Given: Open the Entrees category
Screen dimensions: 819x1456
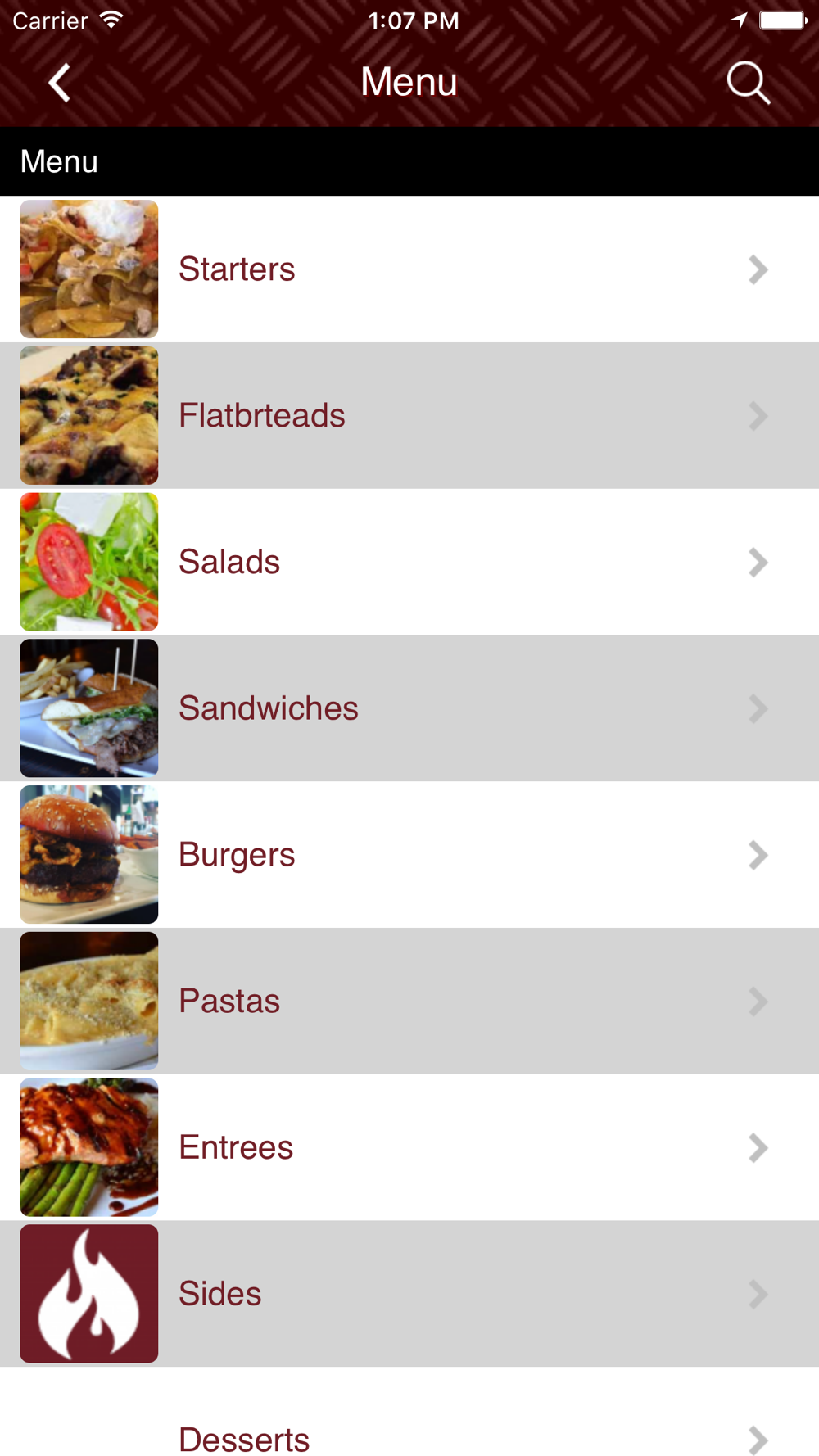Looking at the screenshot, I should point(409,1147).
